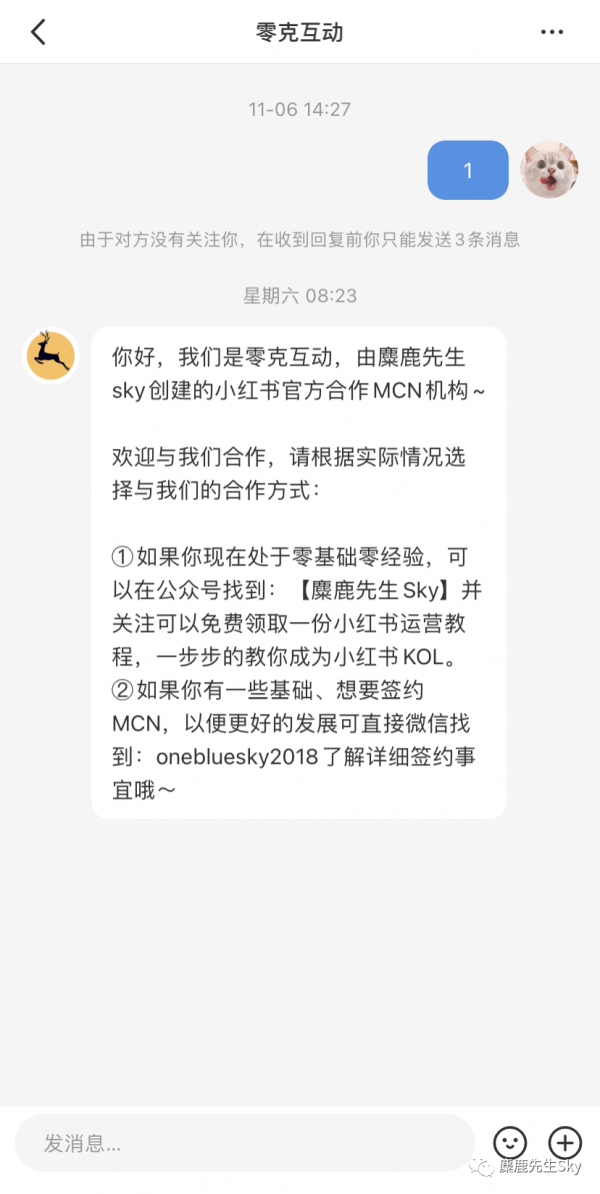This screenshot has width=600, height=1194.
Task: View 零克互动's deer avatar profile
Action: coord(51,355)
